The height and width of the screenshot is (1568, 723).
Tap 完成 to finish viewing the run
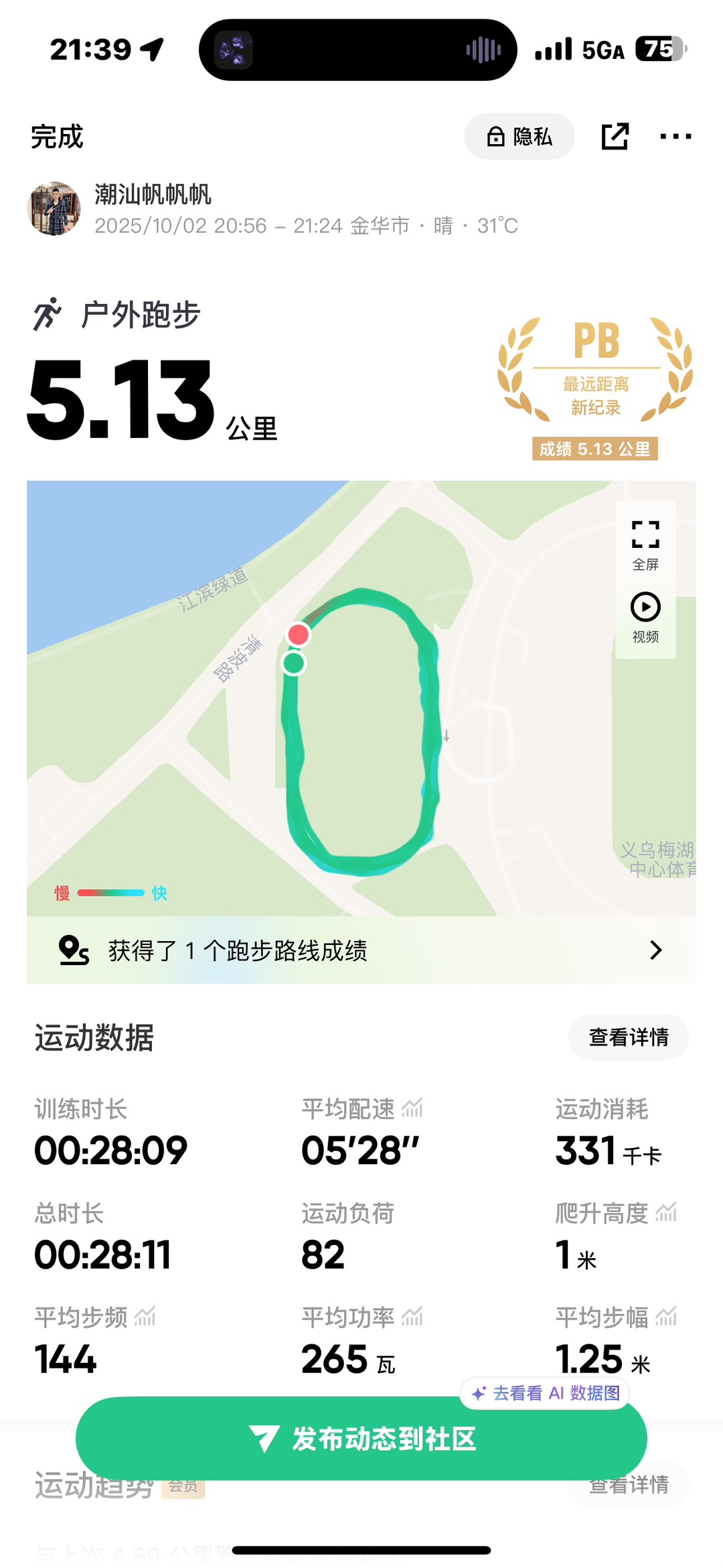click(x=57, y=137)
